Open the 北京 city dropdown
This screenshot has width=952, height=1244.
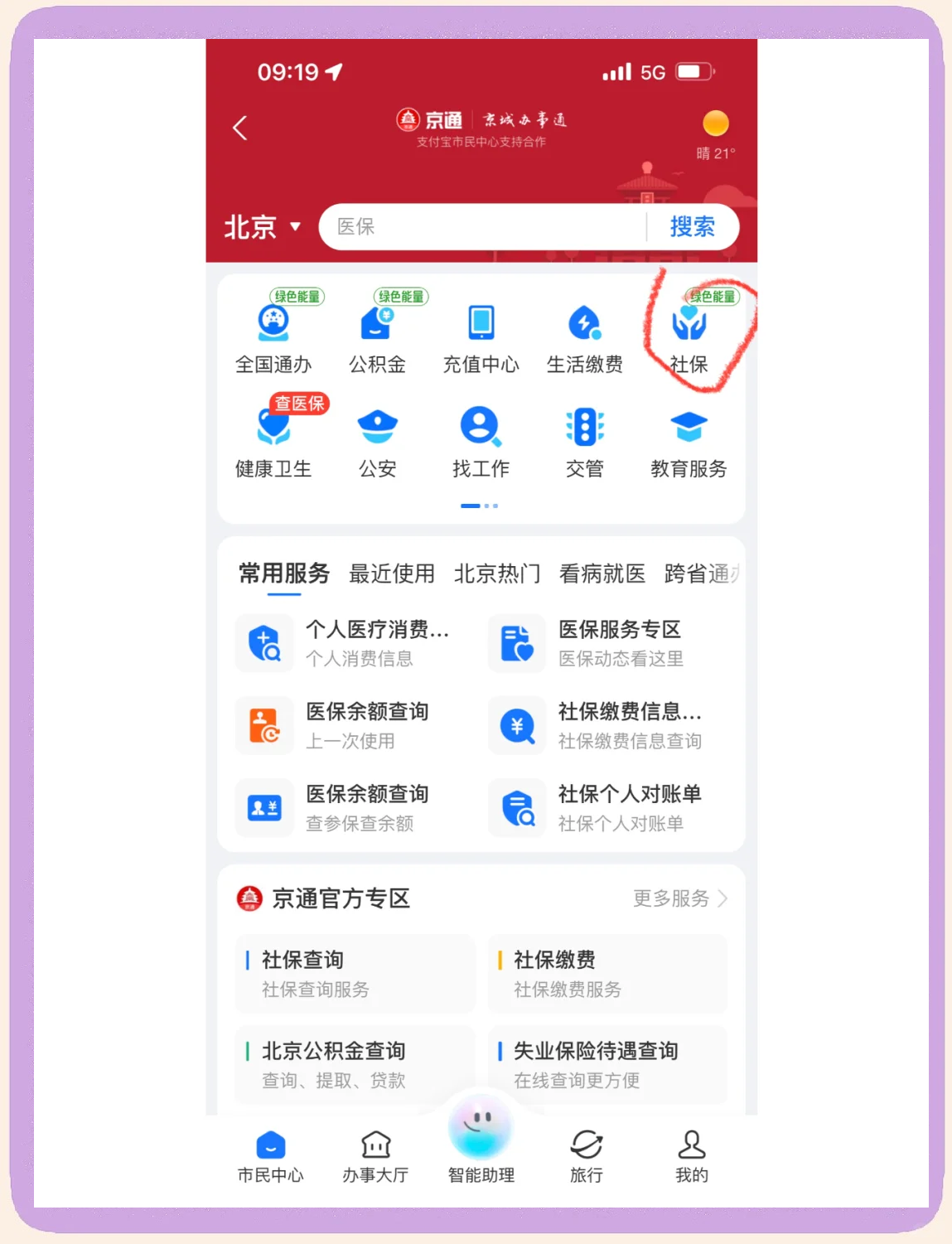(260, 227)
